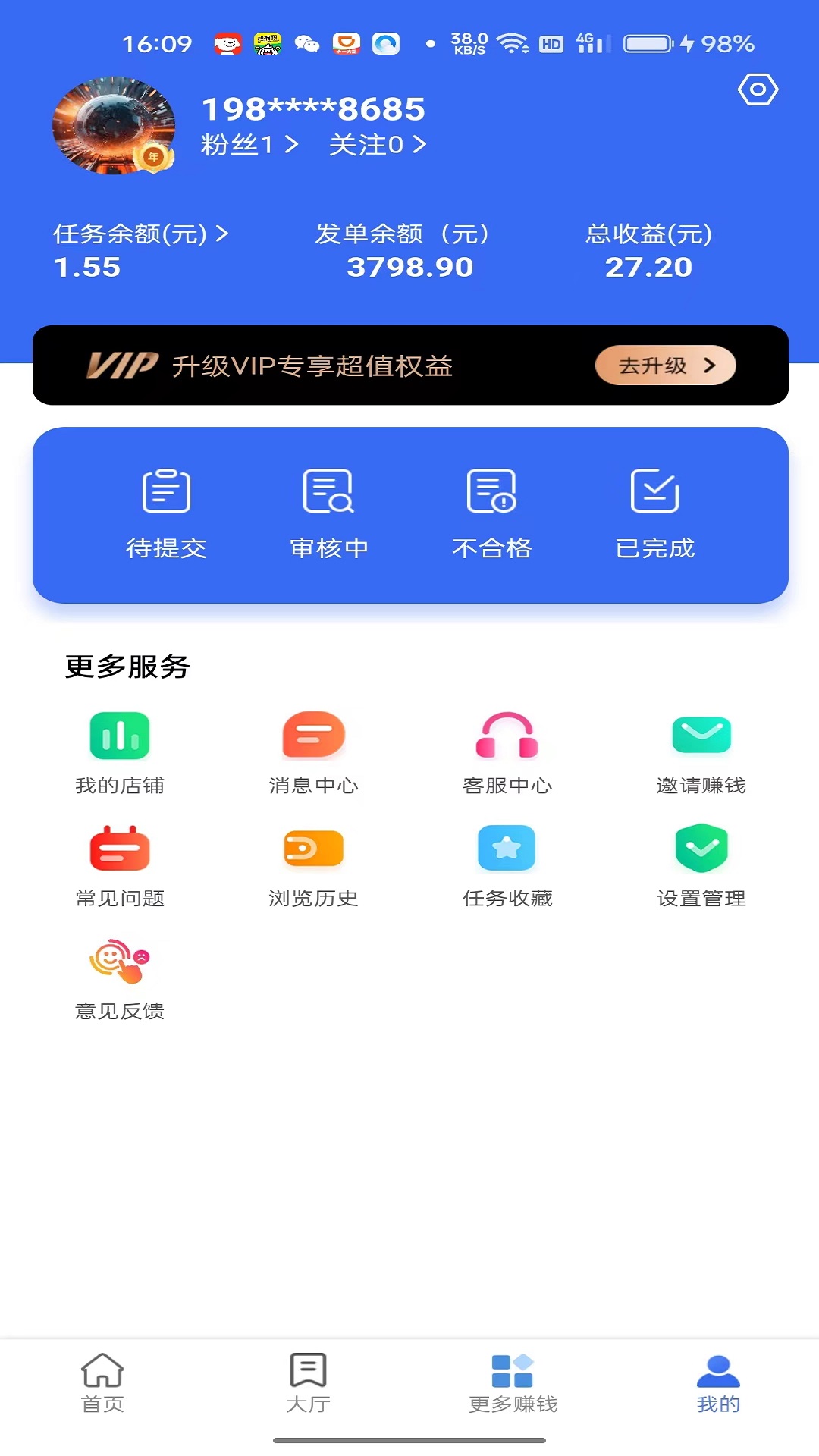
Task: Open 任务收藏 saved tasks
Action: pos(507,865)
